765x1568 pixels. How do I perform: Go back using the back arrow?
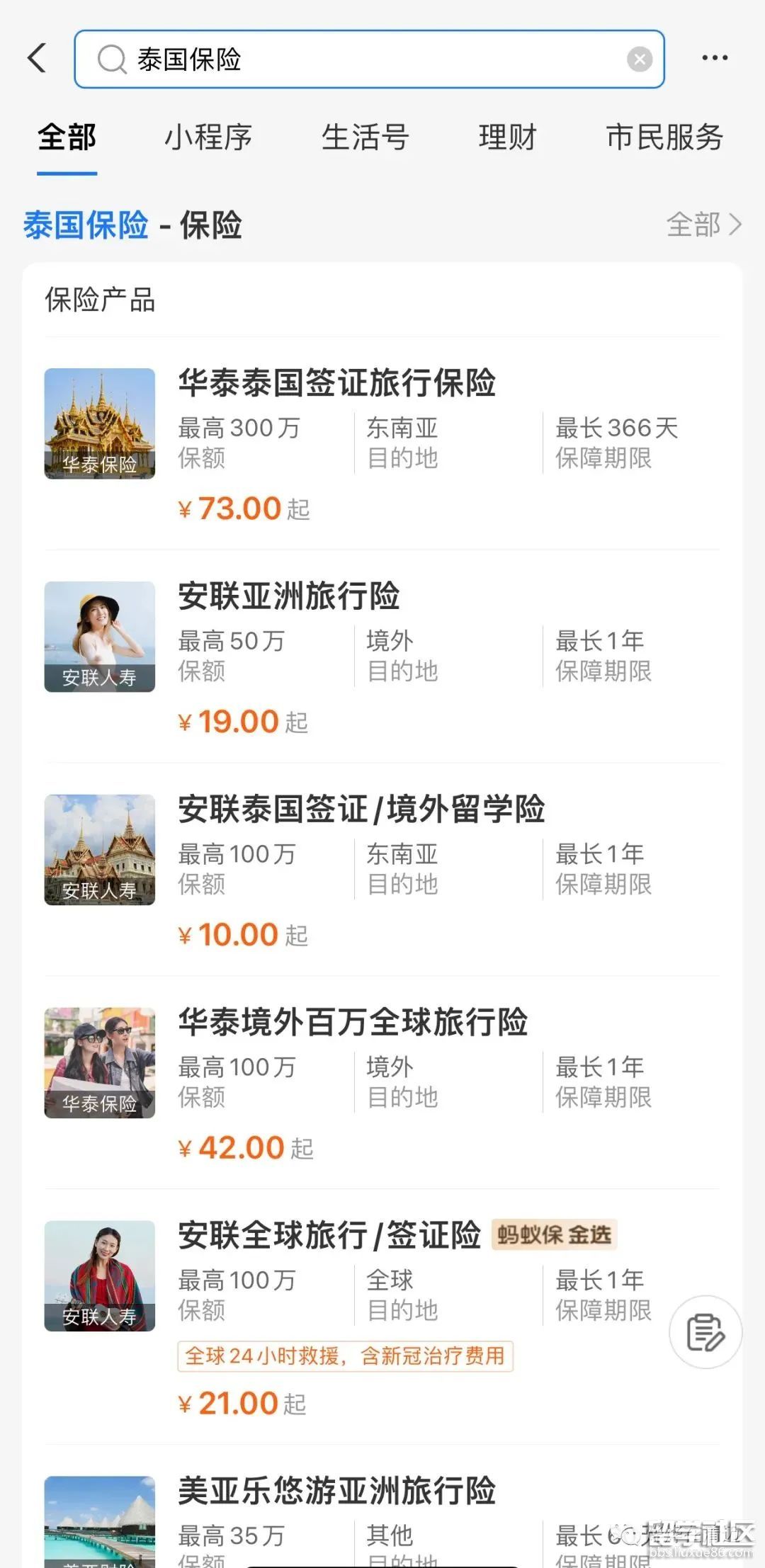[38, 58]
